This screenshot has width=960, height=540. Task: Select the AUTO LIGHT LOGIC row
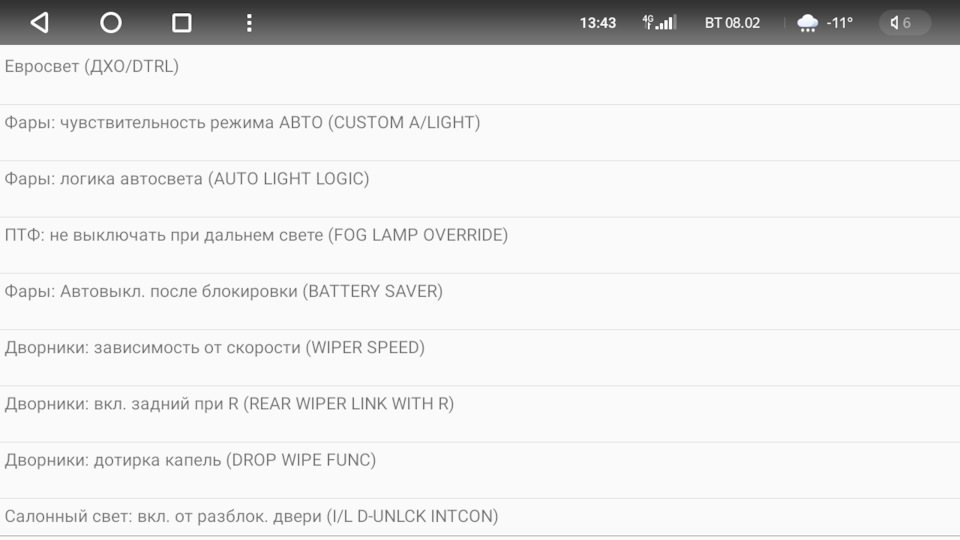187,179
